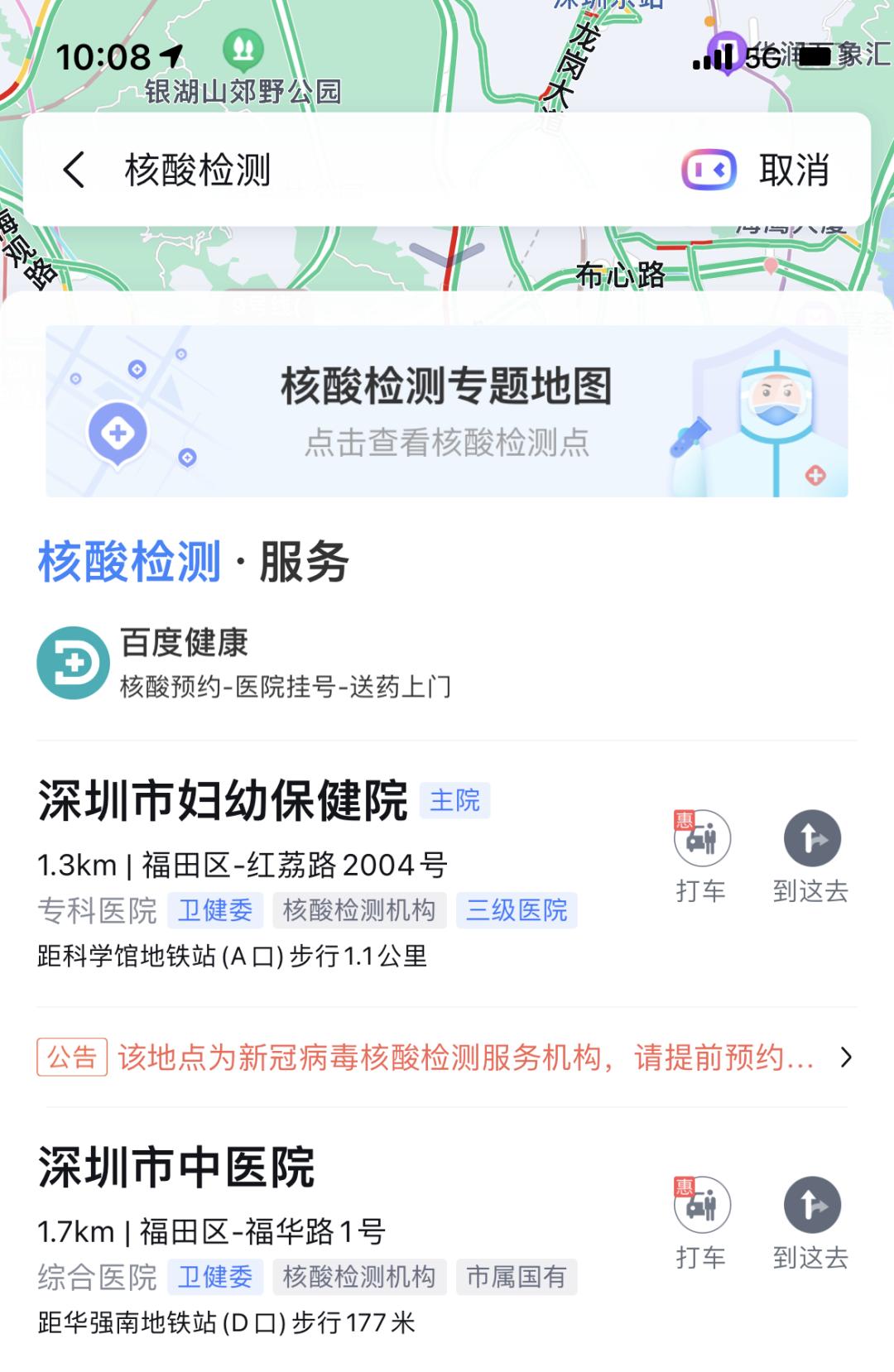
Task: Open the 深圳市中医院 result
Action: click(x=177, y=1168)
